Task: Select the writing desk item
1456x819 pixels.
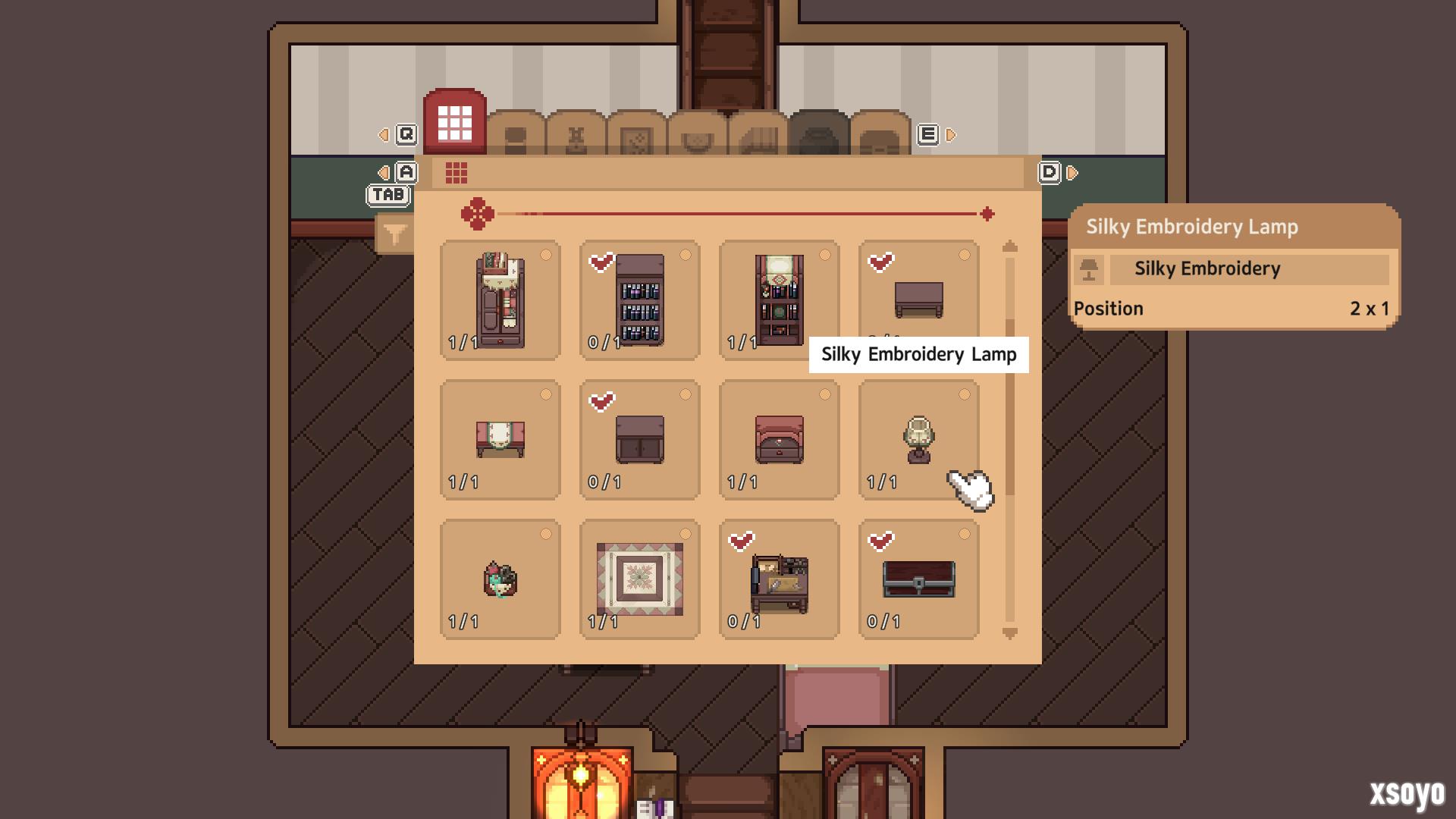Action: coord(779,579)
